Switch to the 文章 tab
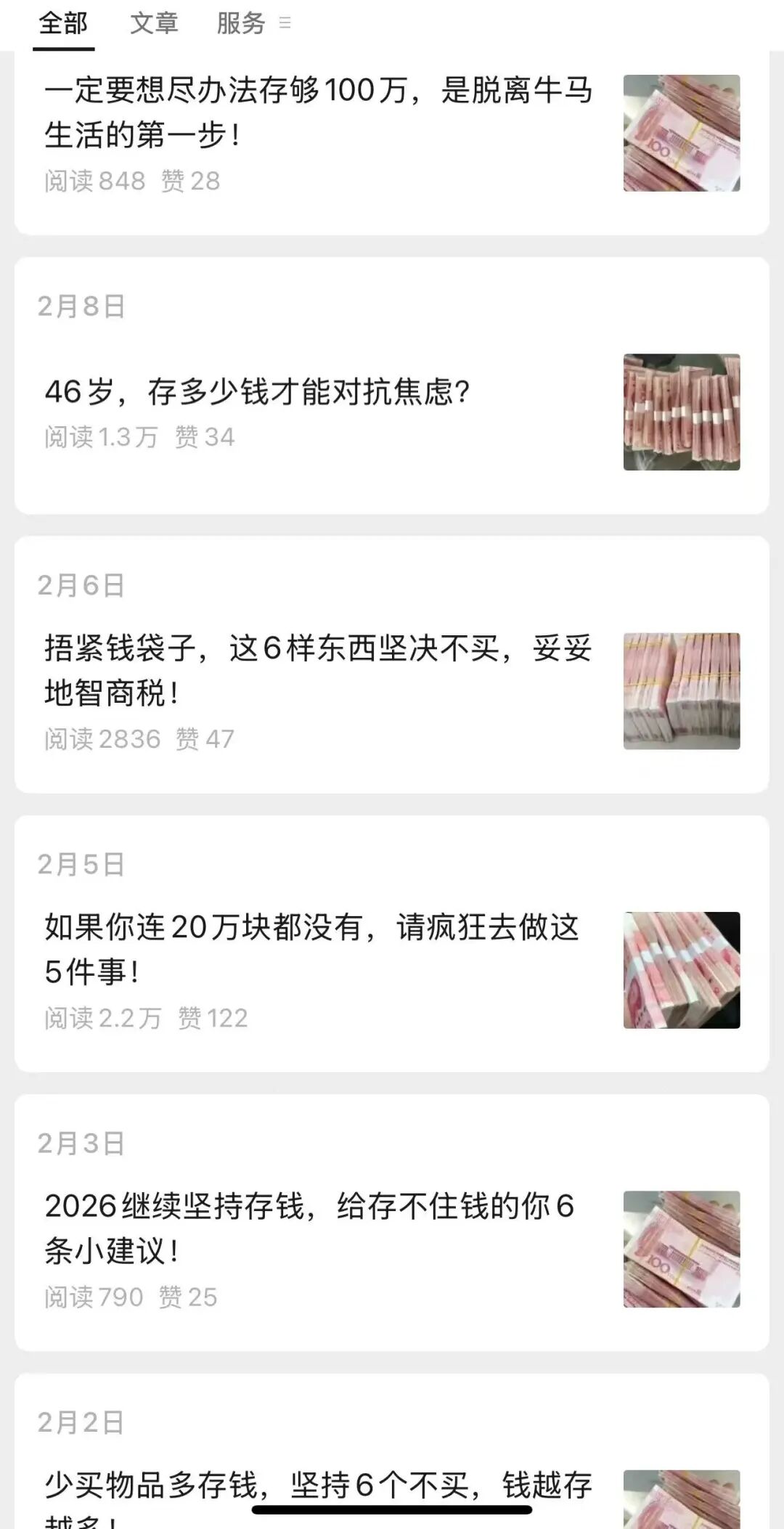 click(154, 22)
